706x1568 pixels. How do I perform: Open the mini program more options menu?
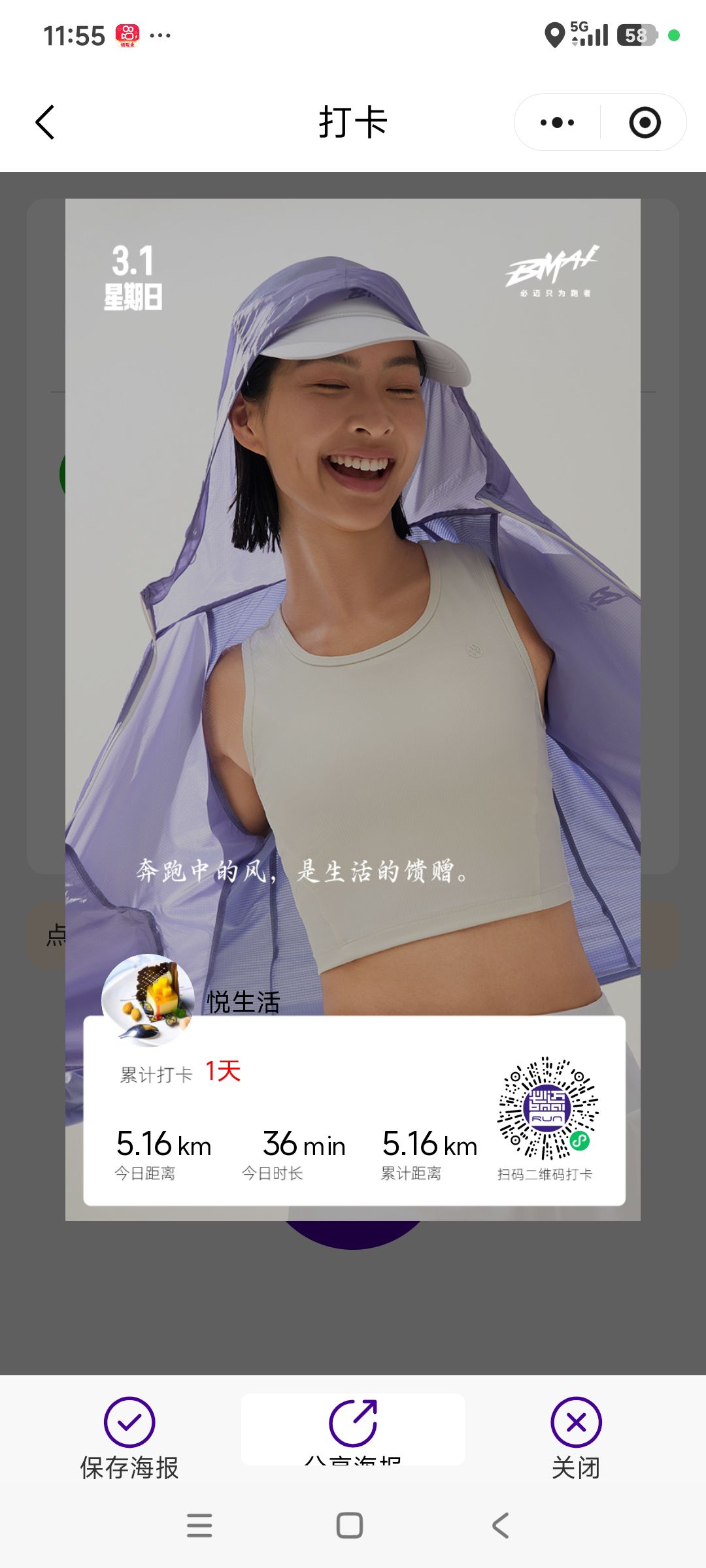click(x=557, y=123)
